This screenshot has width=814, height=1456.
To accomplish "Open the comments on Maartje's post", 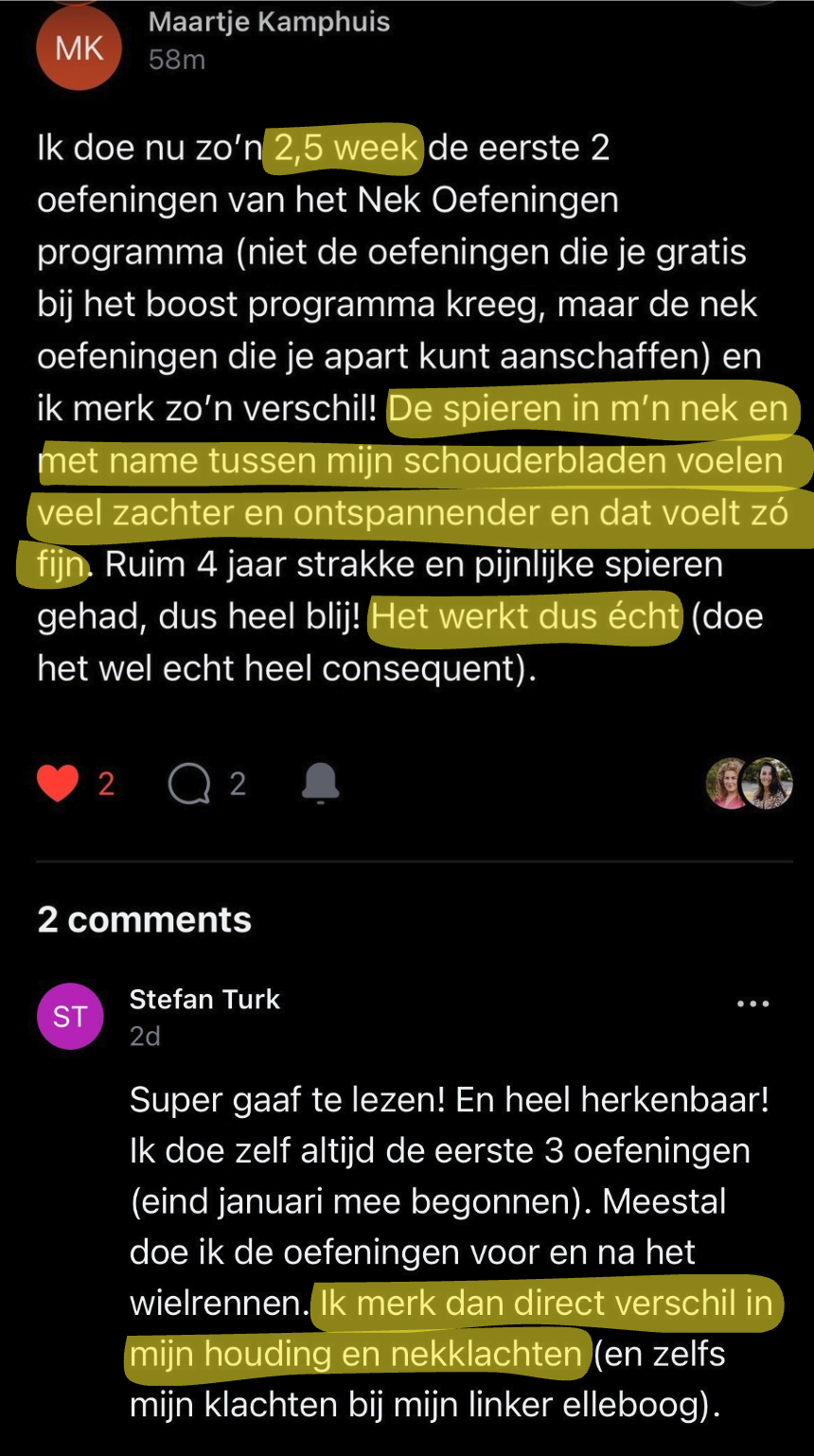I will 189,784.
